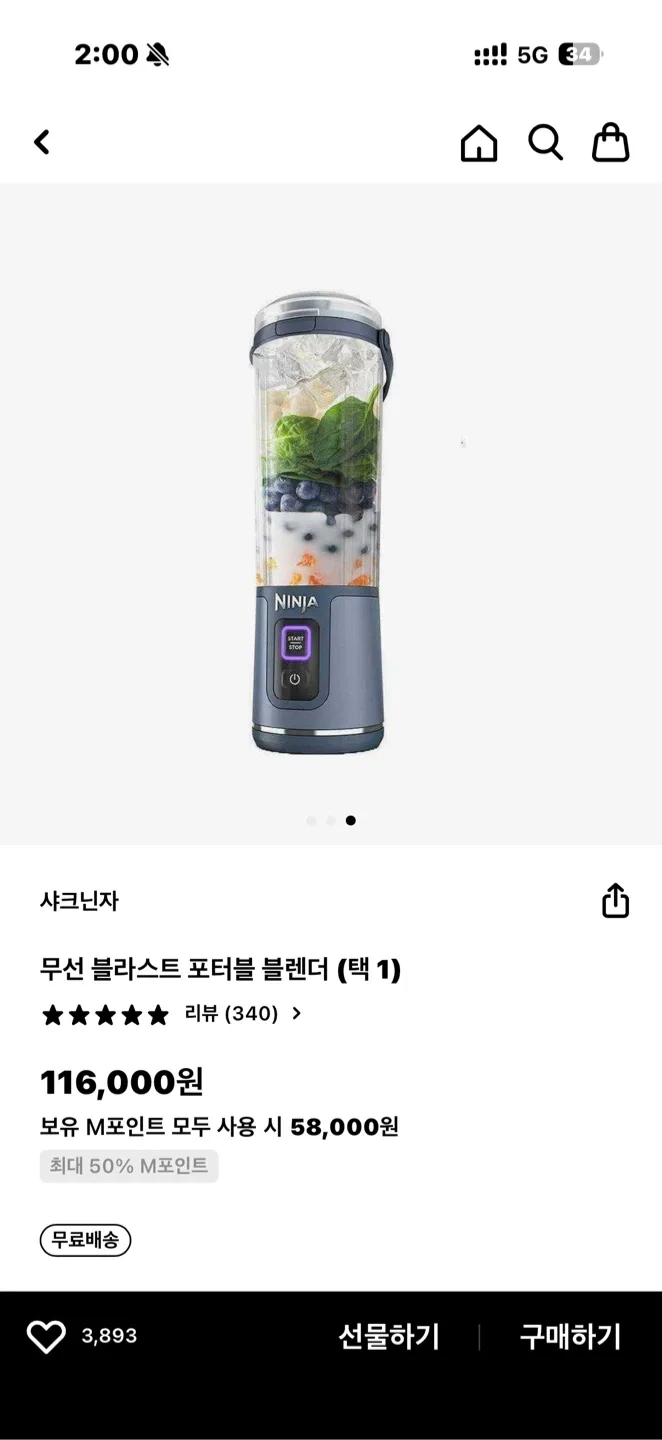The image size is (662, 1440).
Task: Go back using the top arrow
Action: (42, 142)
